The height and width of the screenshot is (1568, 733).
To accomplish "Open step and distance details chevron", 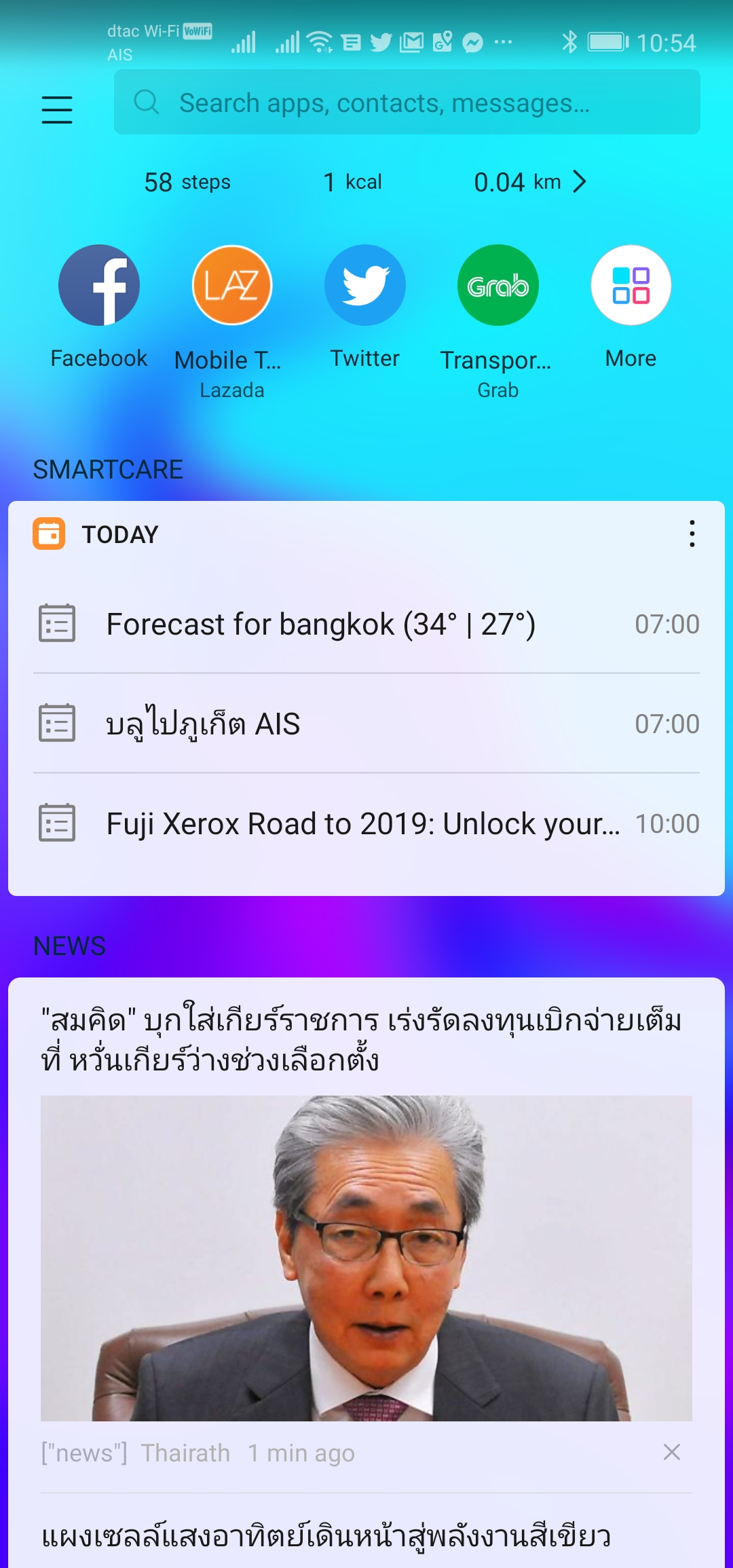I will tap(579, 182).
